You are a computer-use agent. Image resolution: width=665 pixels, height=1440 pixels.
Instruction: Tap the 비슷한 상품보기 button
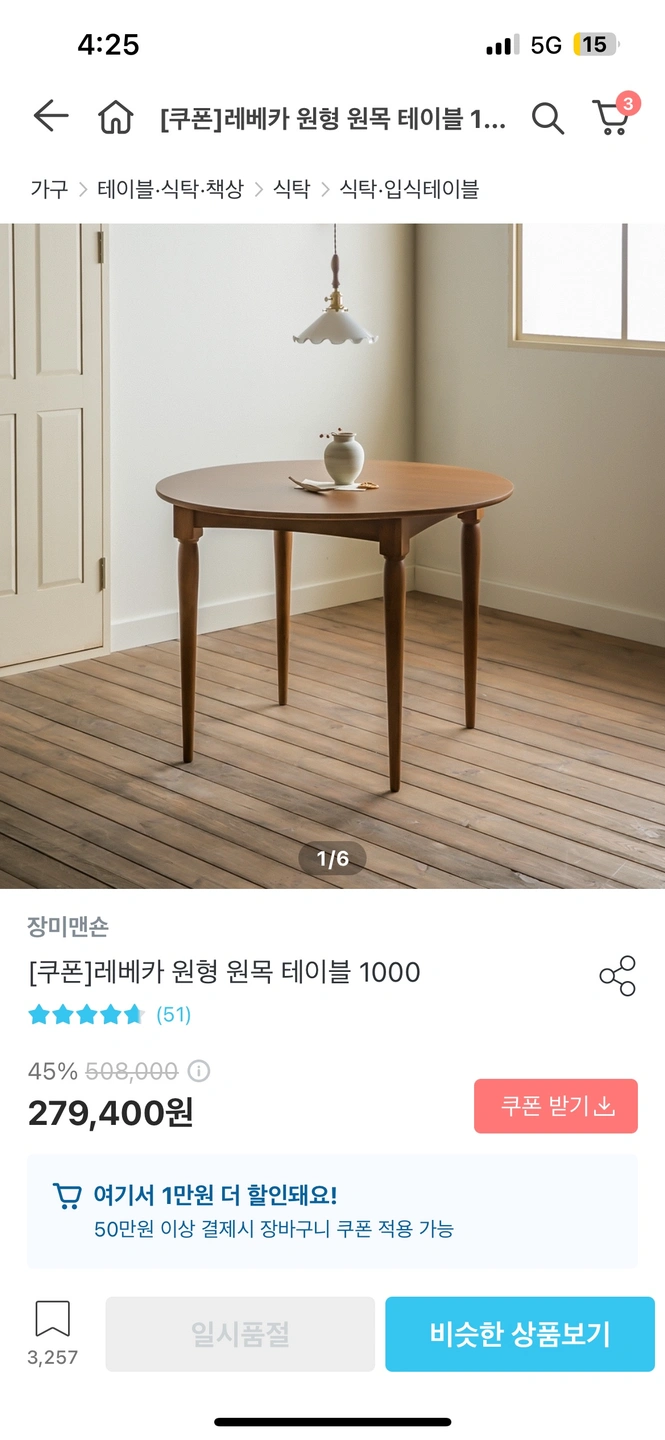(519, 1334)
